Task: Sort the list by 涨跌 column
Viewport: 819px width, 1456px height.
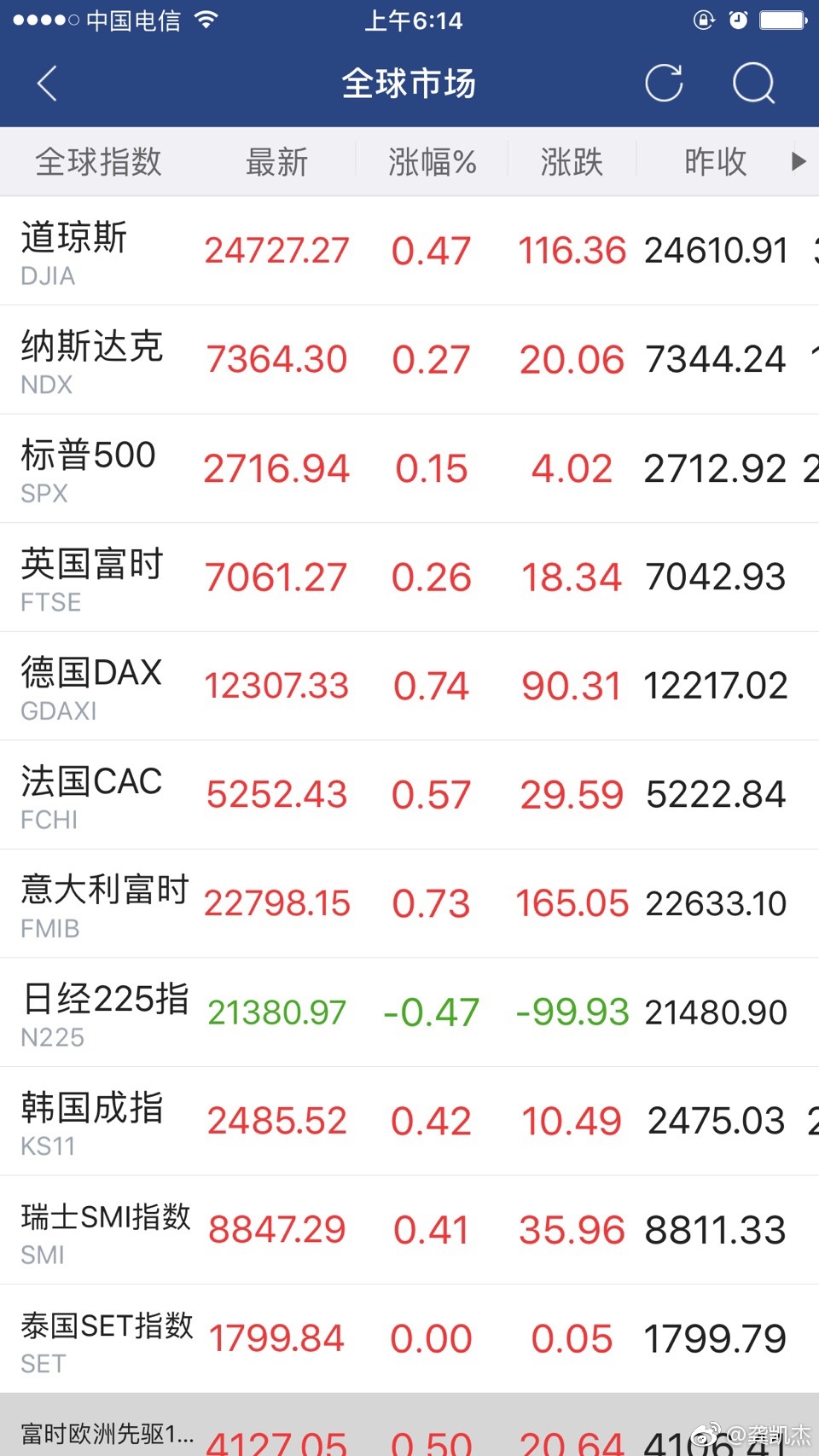Action: click(572, 161)
